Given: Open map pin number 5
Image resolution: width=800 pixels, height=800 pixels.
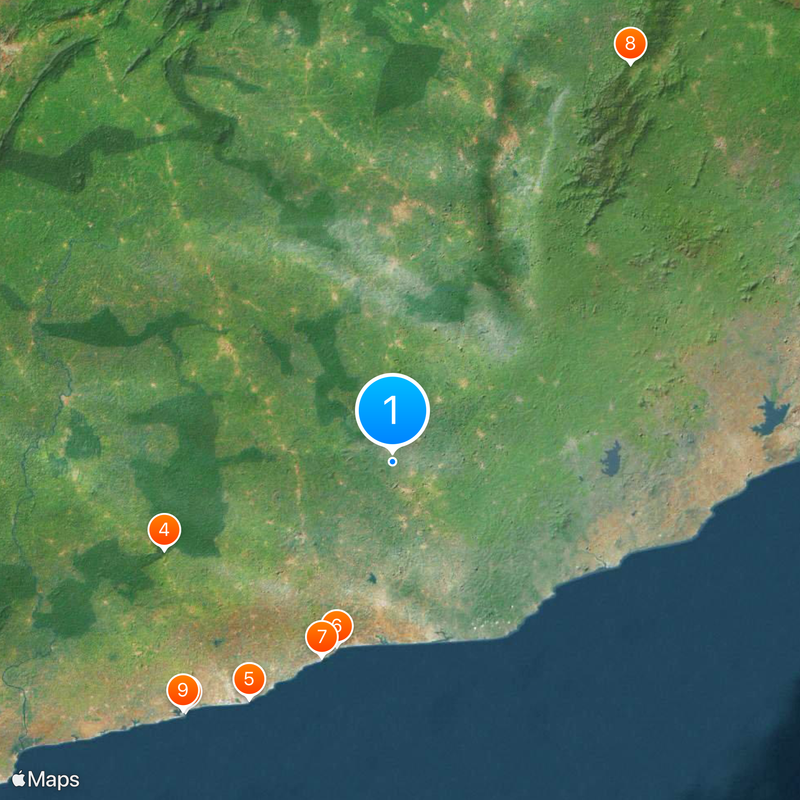Looking at the screenshot, I should click(x=249, y=679).
